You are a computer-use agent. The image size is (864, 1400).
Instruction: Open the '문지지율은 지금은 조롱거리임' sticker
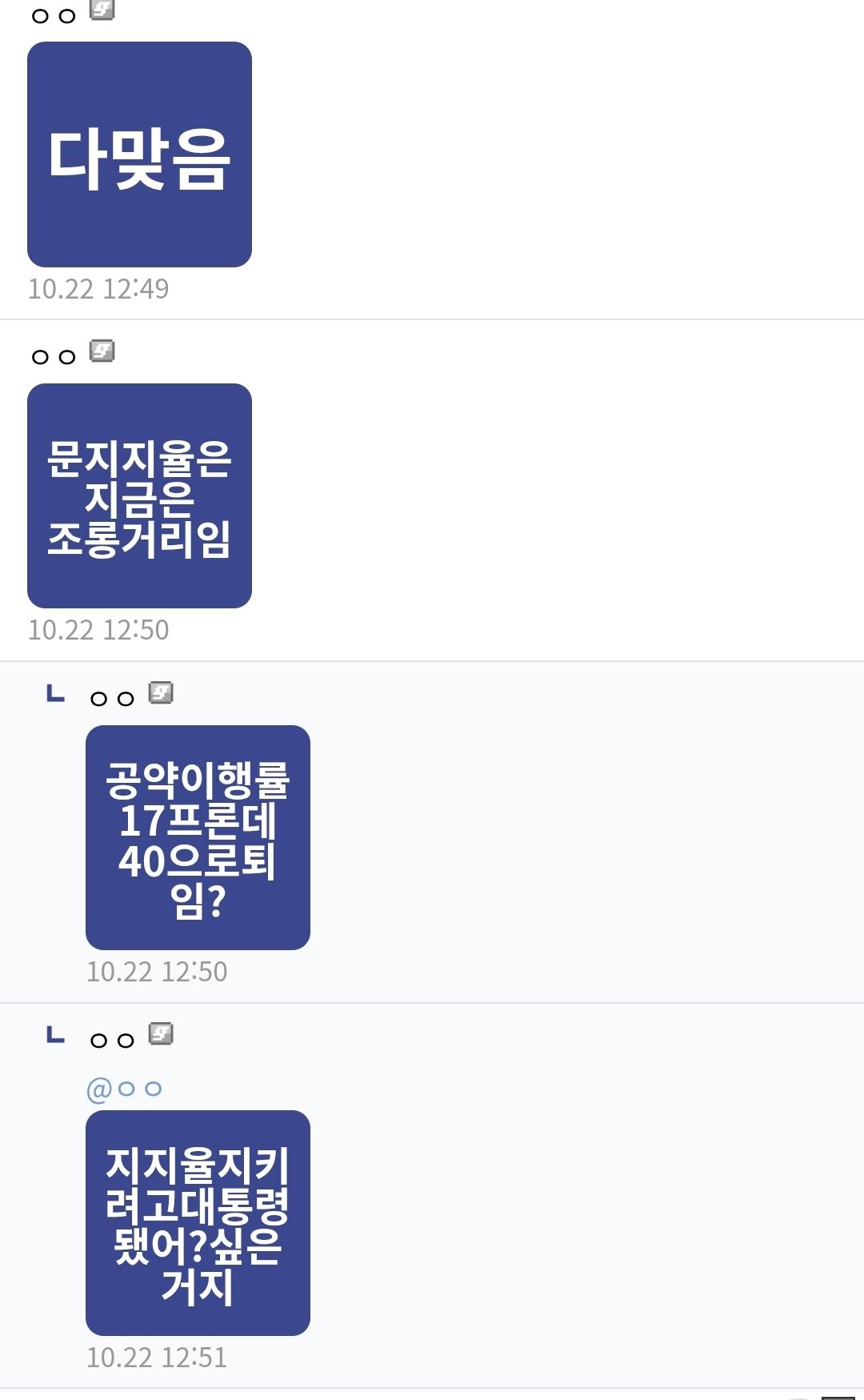[x=139, y=495]
